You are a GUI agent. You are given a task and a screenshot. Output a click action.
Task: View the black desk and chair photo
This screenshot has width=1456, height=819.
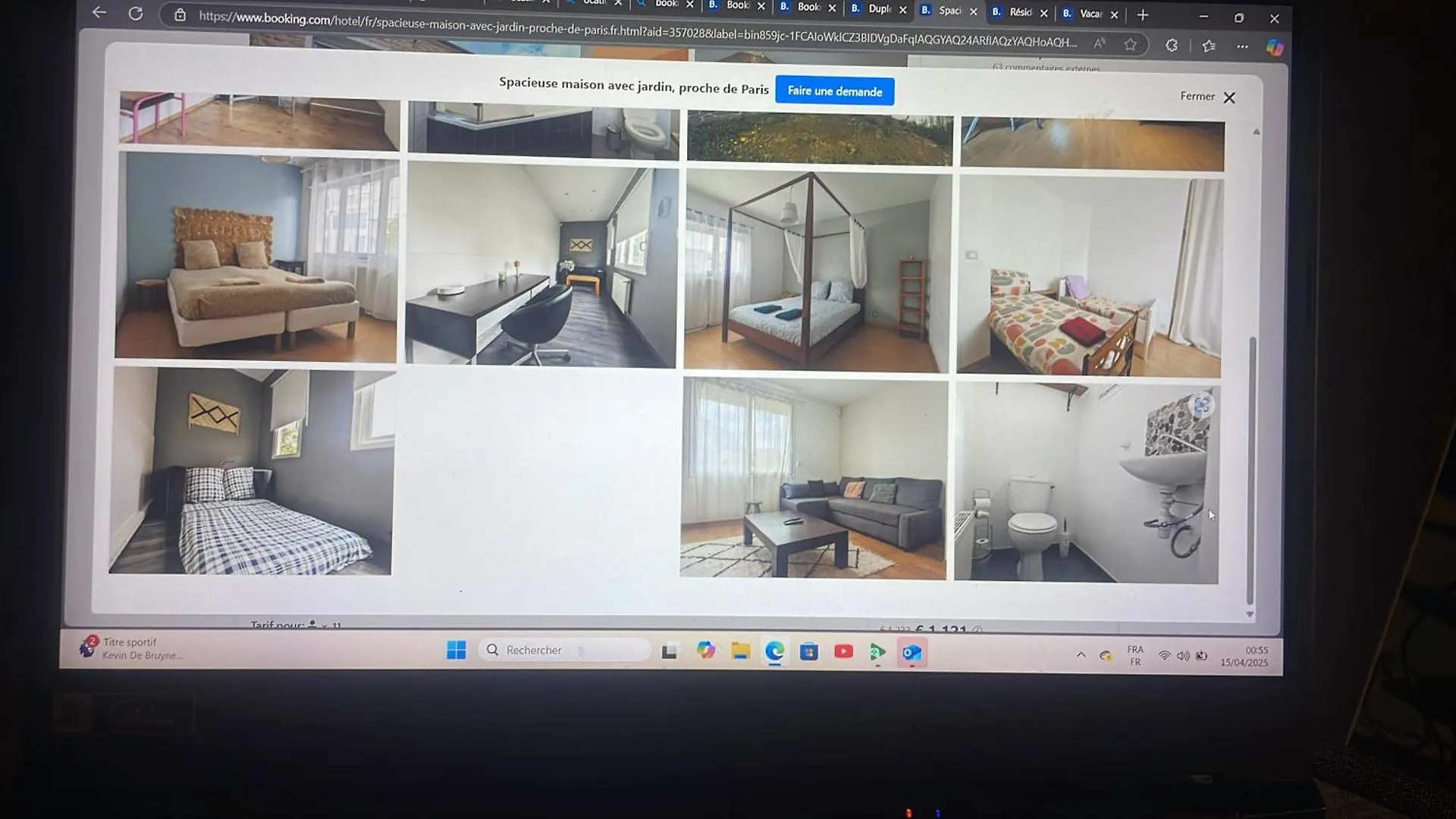pos(541,267)
